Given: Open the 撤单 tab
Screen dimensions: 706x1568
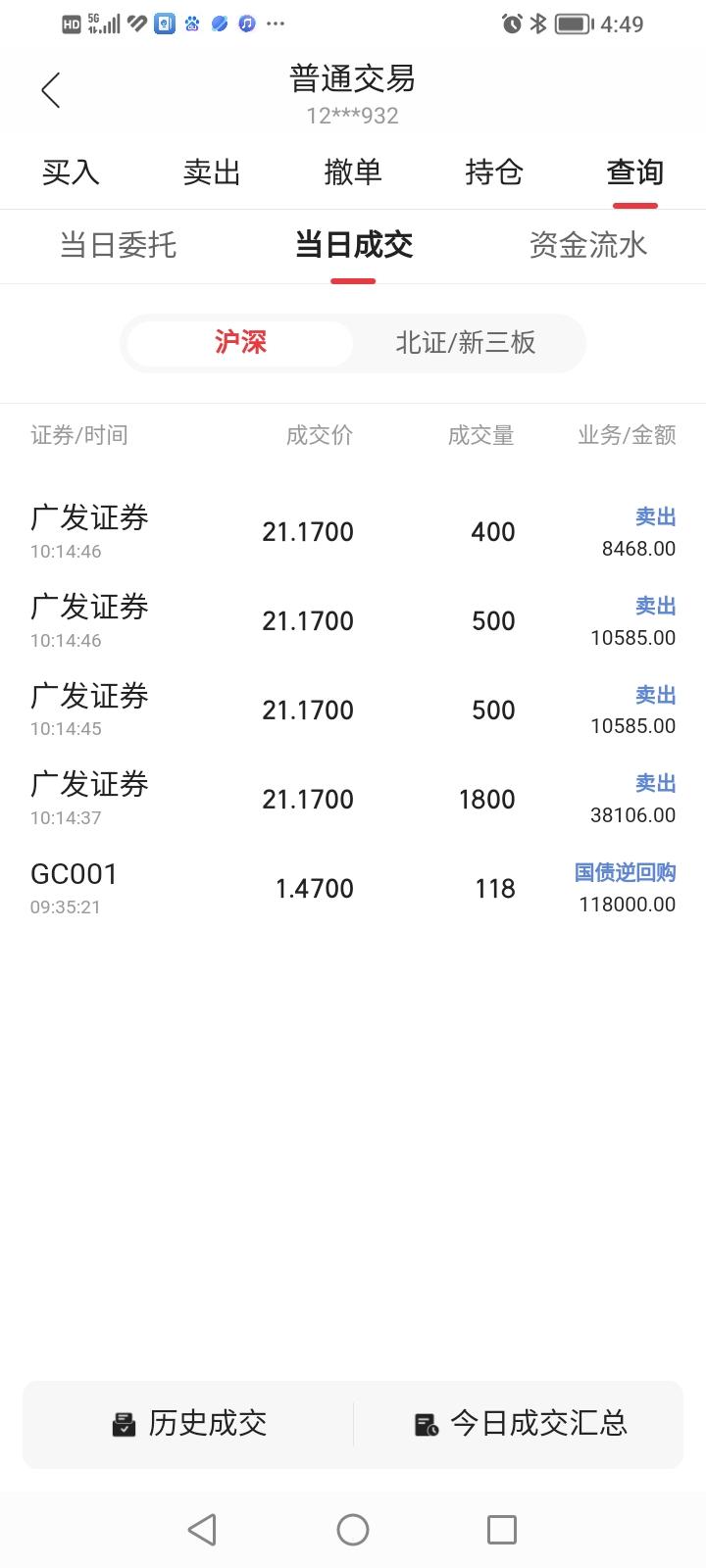Looking at the screenshot, I should (x=353, y=172).
